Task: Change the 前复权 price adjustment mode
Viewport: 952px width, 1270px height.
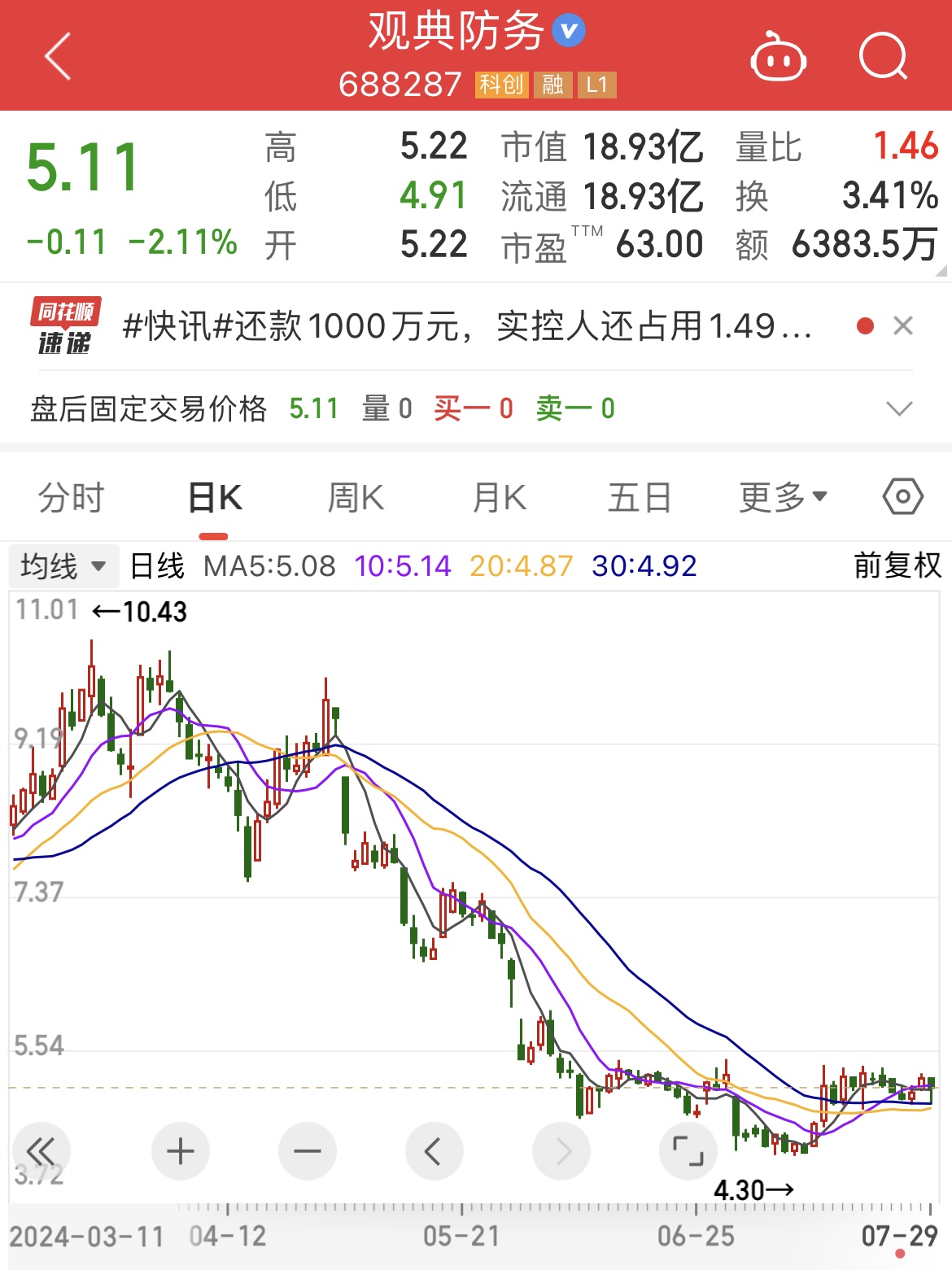Action: pos(897,565)
